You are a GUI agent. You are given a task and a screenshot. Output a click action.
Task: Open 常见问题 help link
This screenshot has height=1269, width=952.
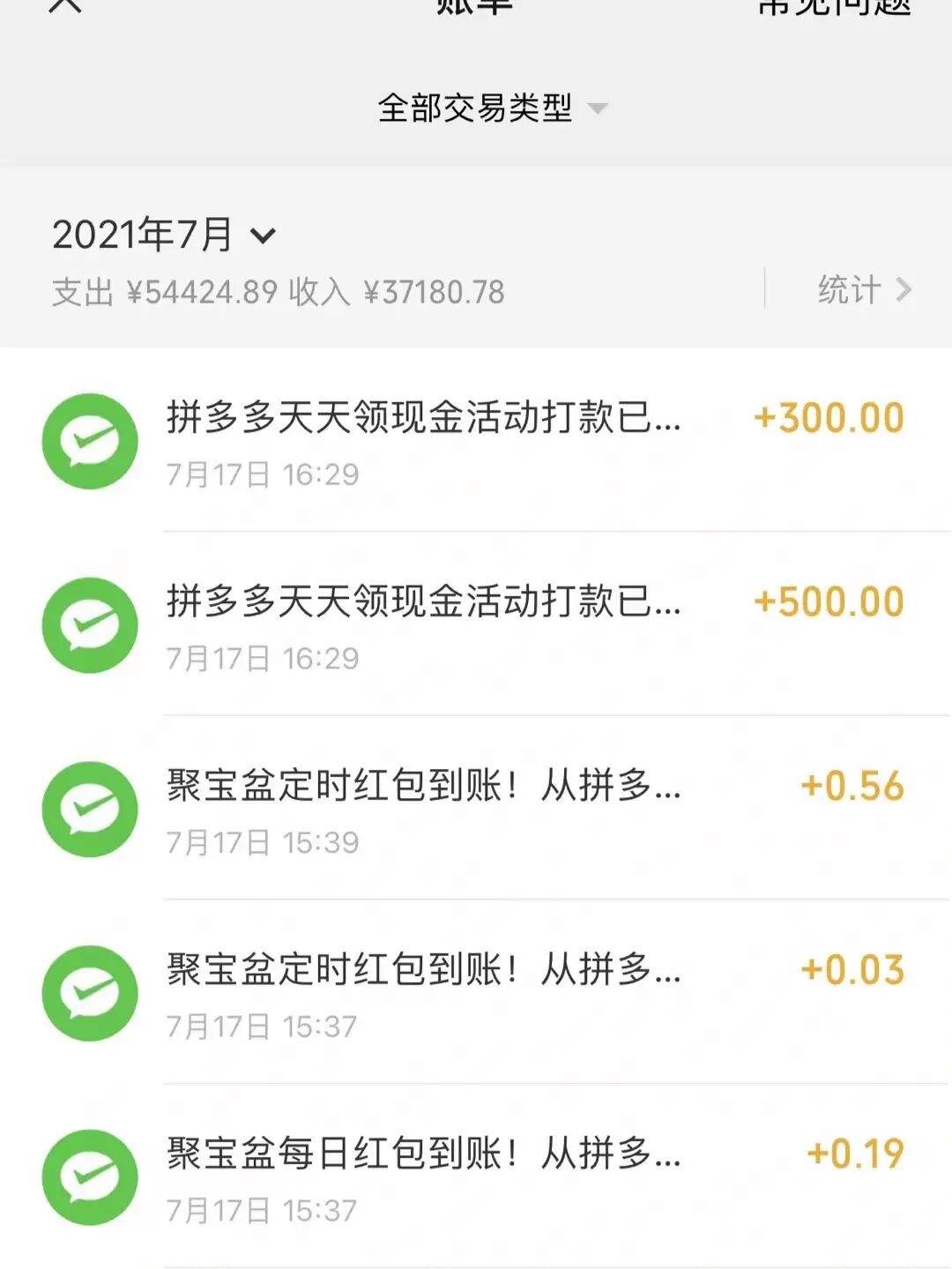click(x=833, y=7)
